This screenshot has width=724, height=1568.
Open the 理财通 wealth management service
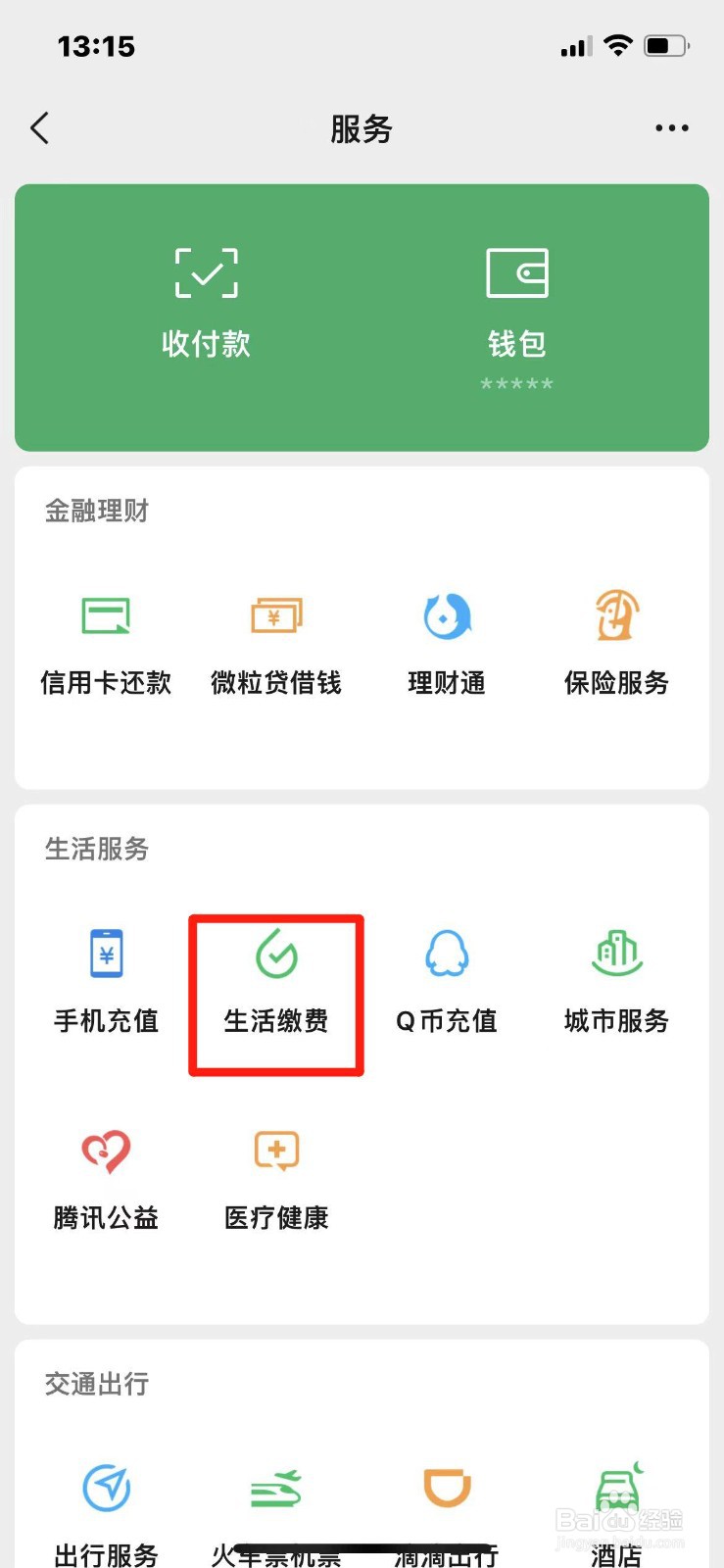(x=446, y=642)
